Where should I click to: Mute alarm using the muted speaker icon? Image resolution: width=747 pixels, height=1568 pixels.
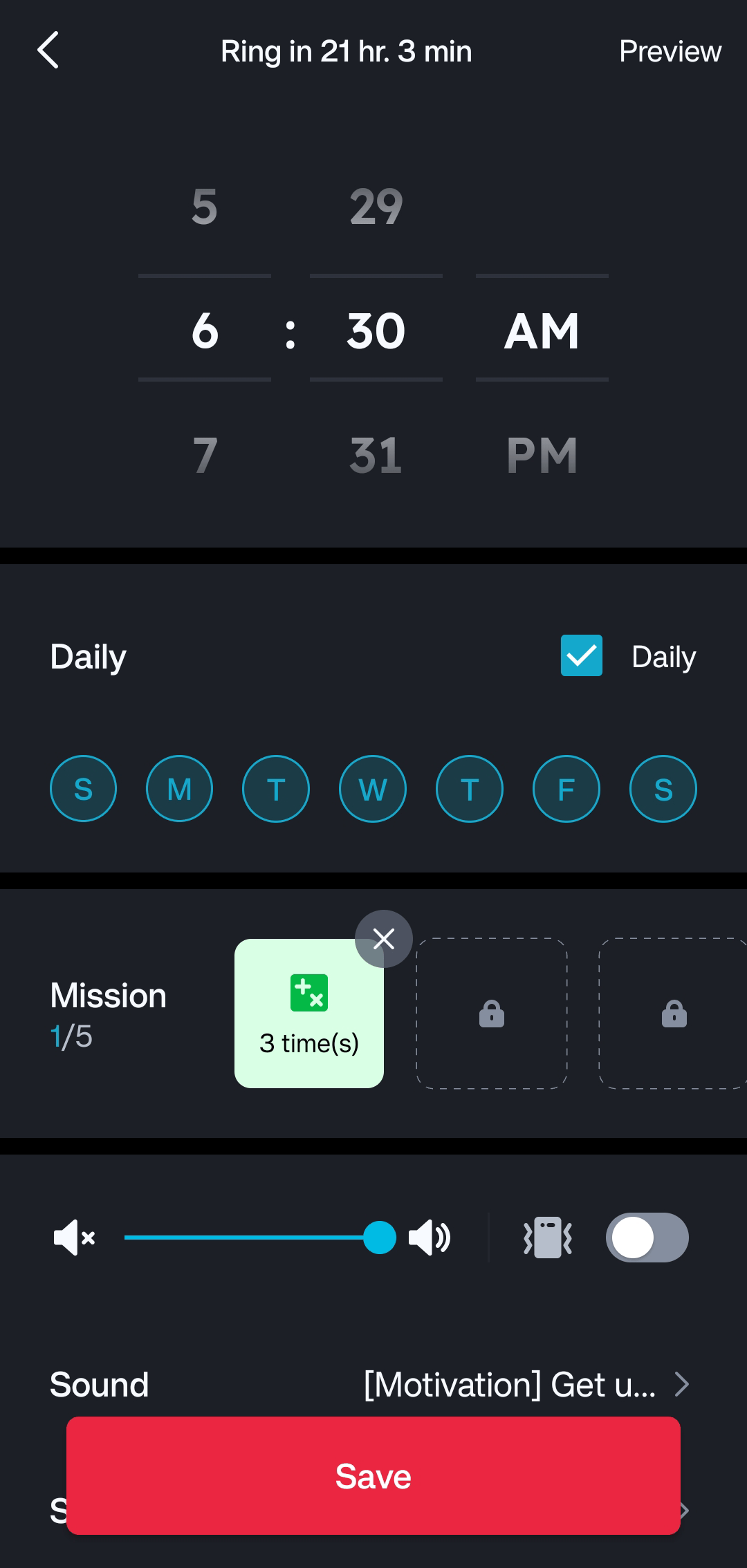74,1238
